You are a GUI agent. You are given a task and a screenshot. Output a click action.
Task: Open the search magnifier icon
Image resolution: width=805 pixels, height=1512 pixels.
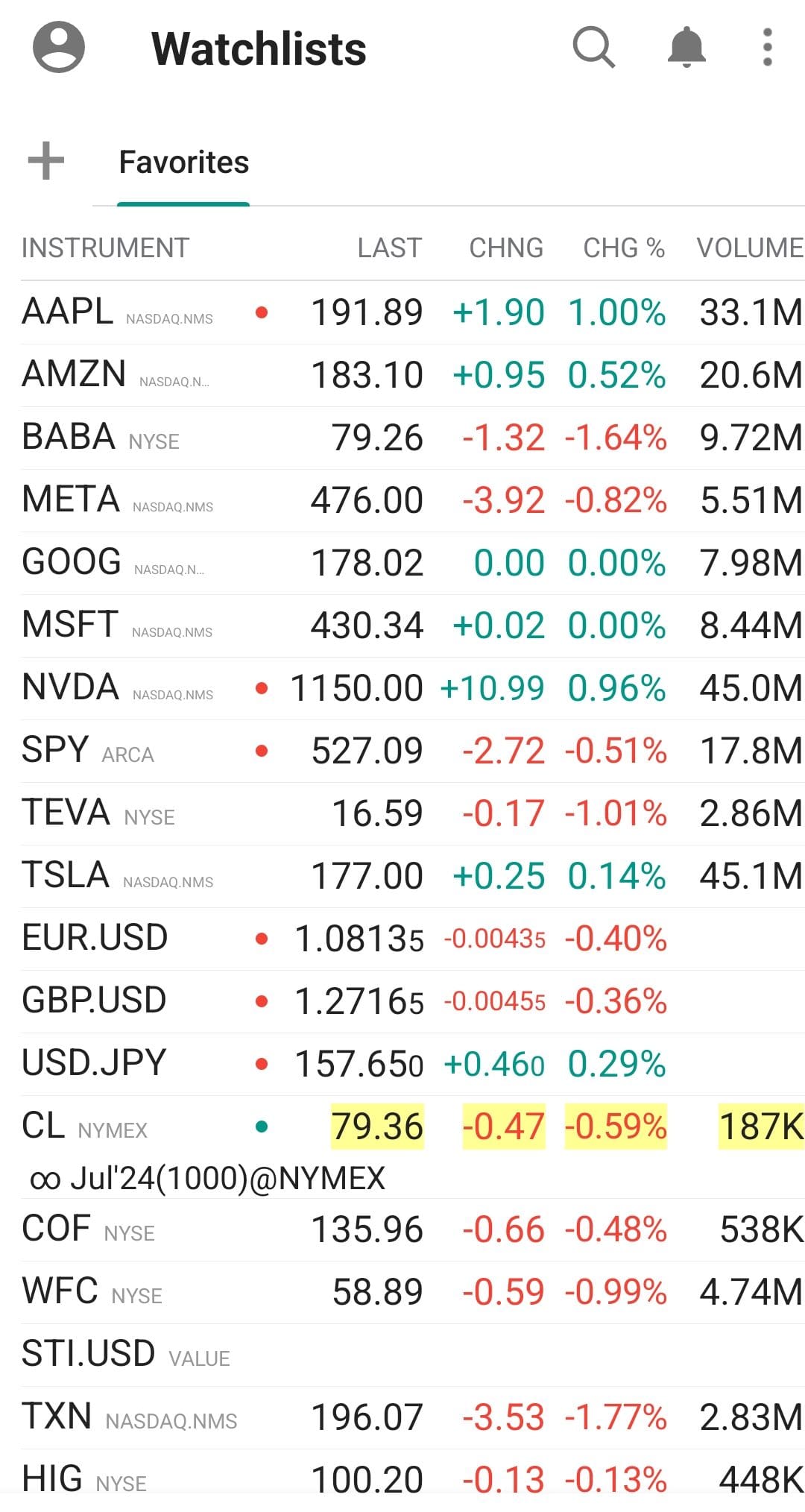[x=593, y=48]
